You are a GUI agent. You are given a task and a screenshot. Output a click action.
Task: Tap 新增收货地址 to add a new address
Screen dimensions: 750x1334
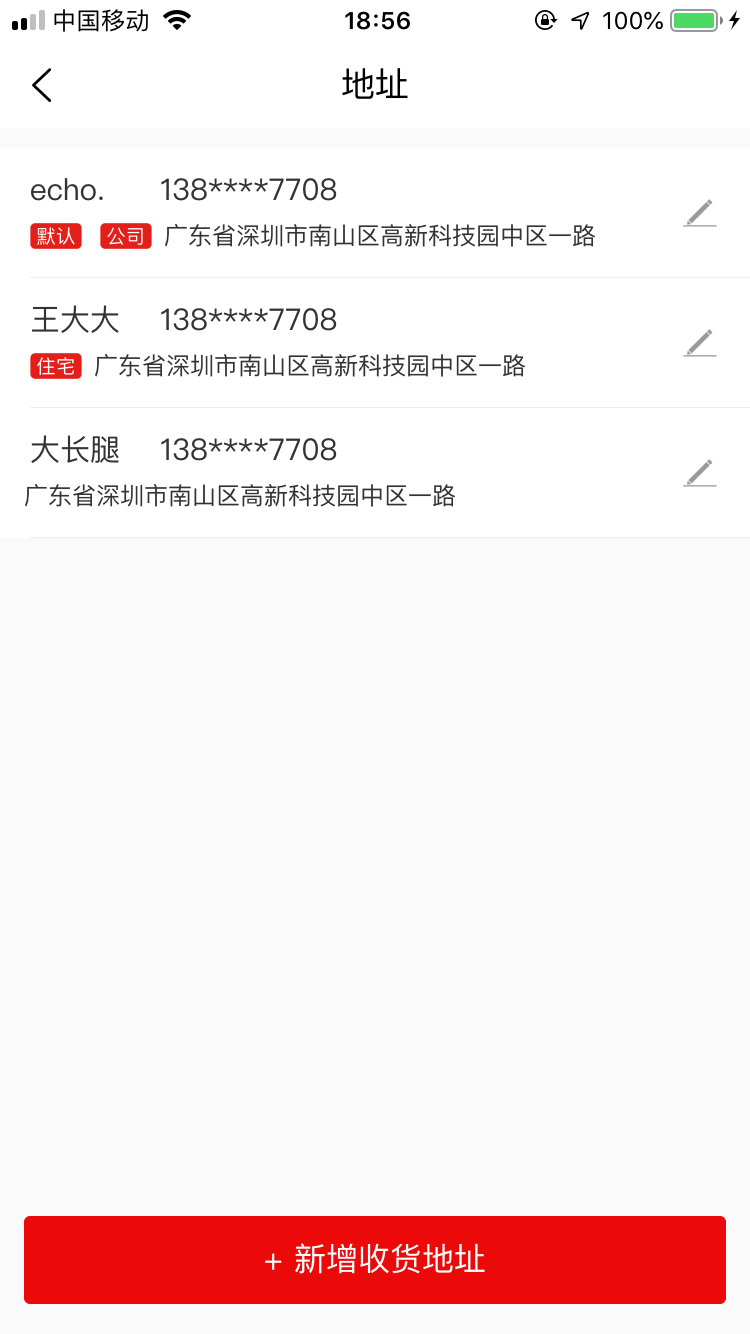tap(375, 1260)
